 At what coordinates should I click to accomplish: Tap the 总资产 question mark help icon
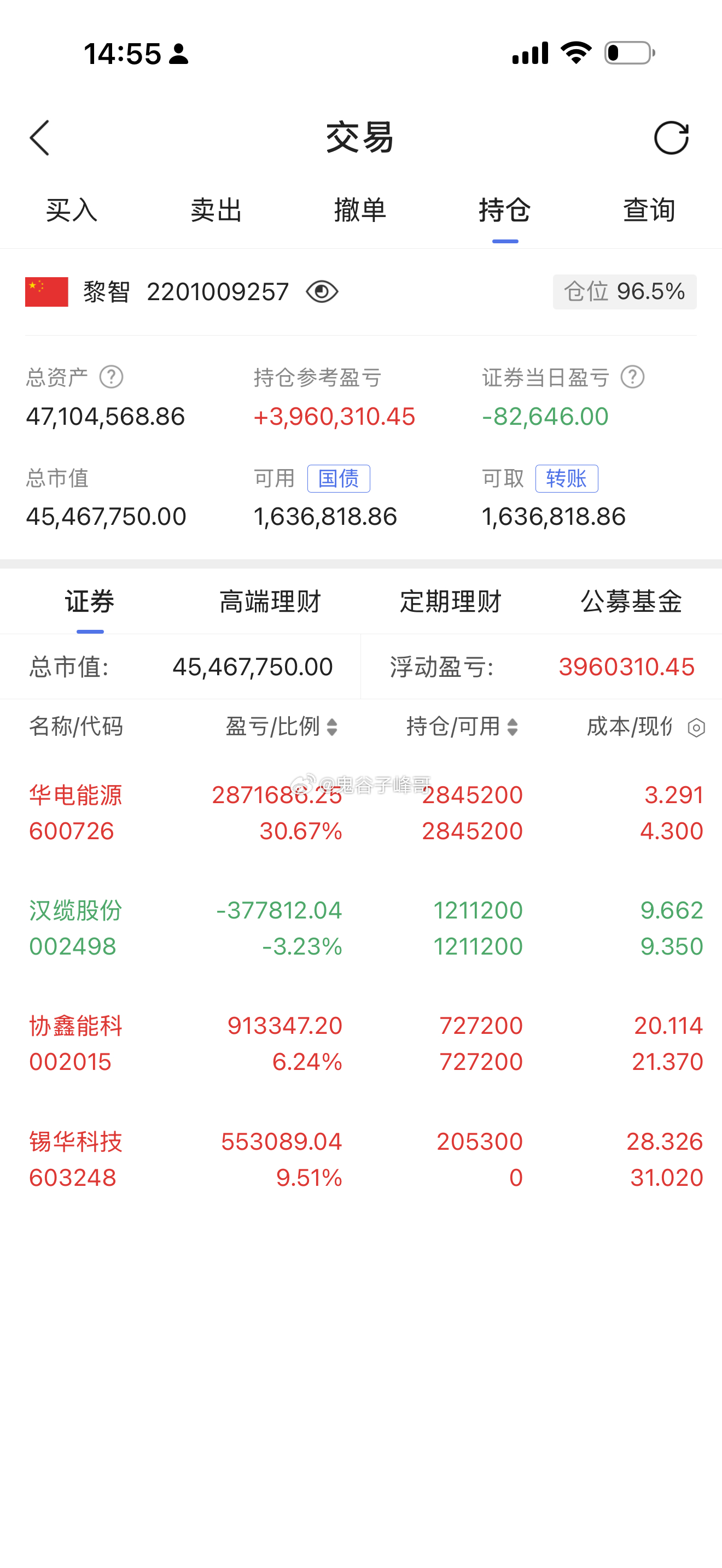[x=112, y=376]
